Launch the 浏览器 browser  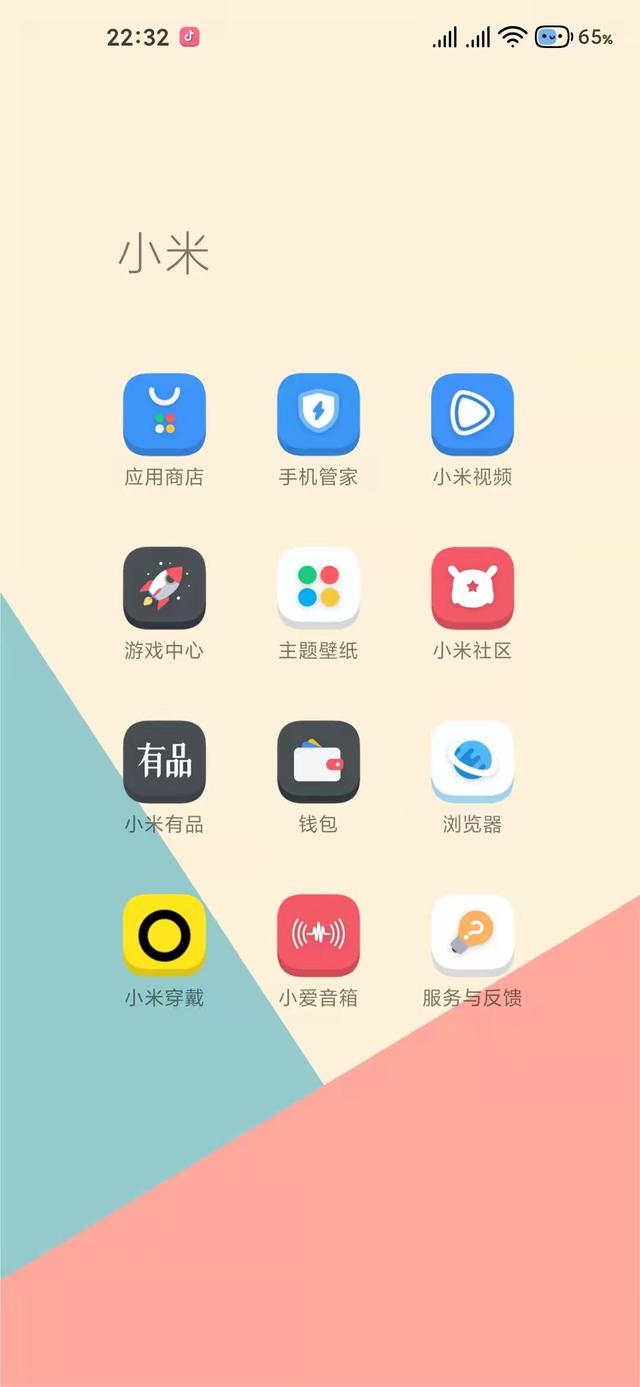click(472, 761)
